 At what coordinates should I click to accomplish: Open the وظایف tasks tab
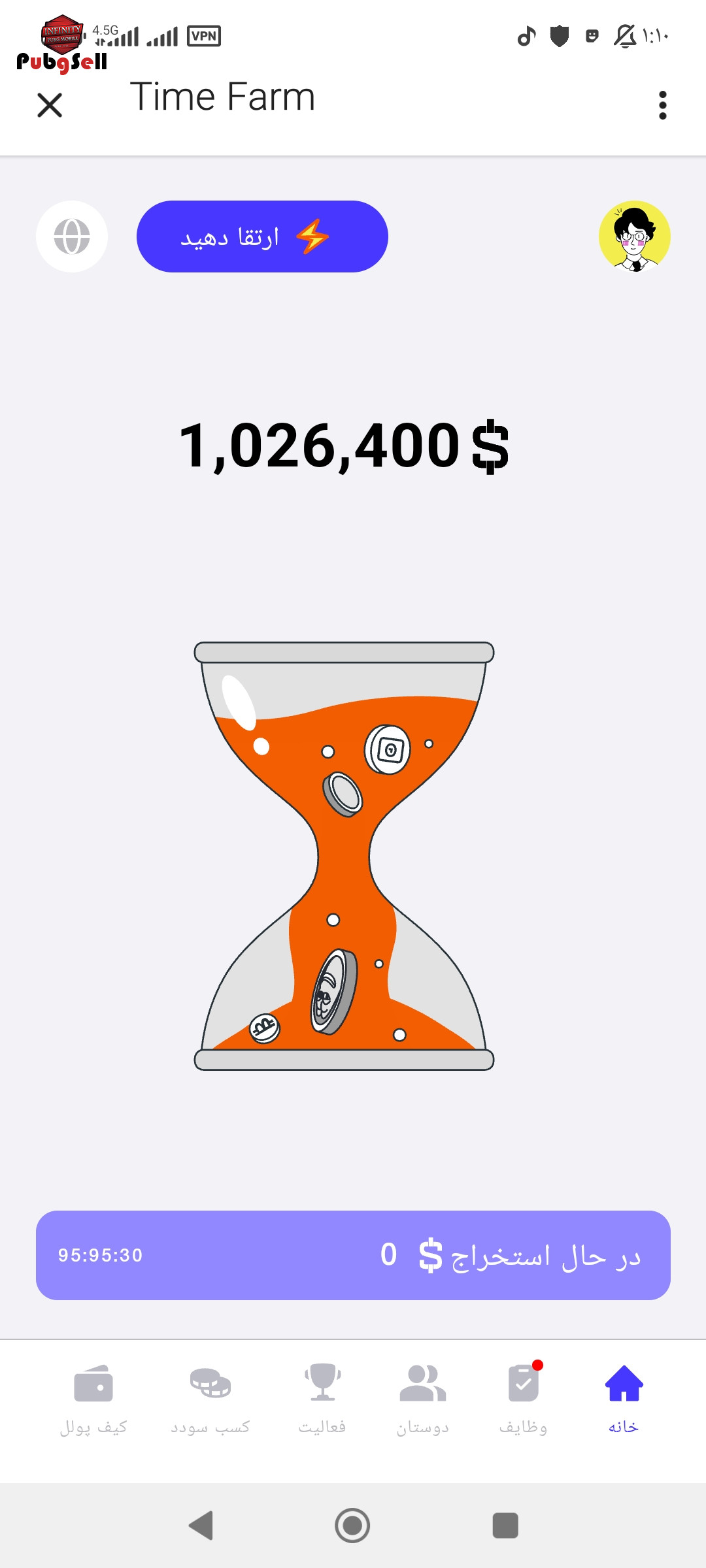point(524,1399)
